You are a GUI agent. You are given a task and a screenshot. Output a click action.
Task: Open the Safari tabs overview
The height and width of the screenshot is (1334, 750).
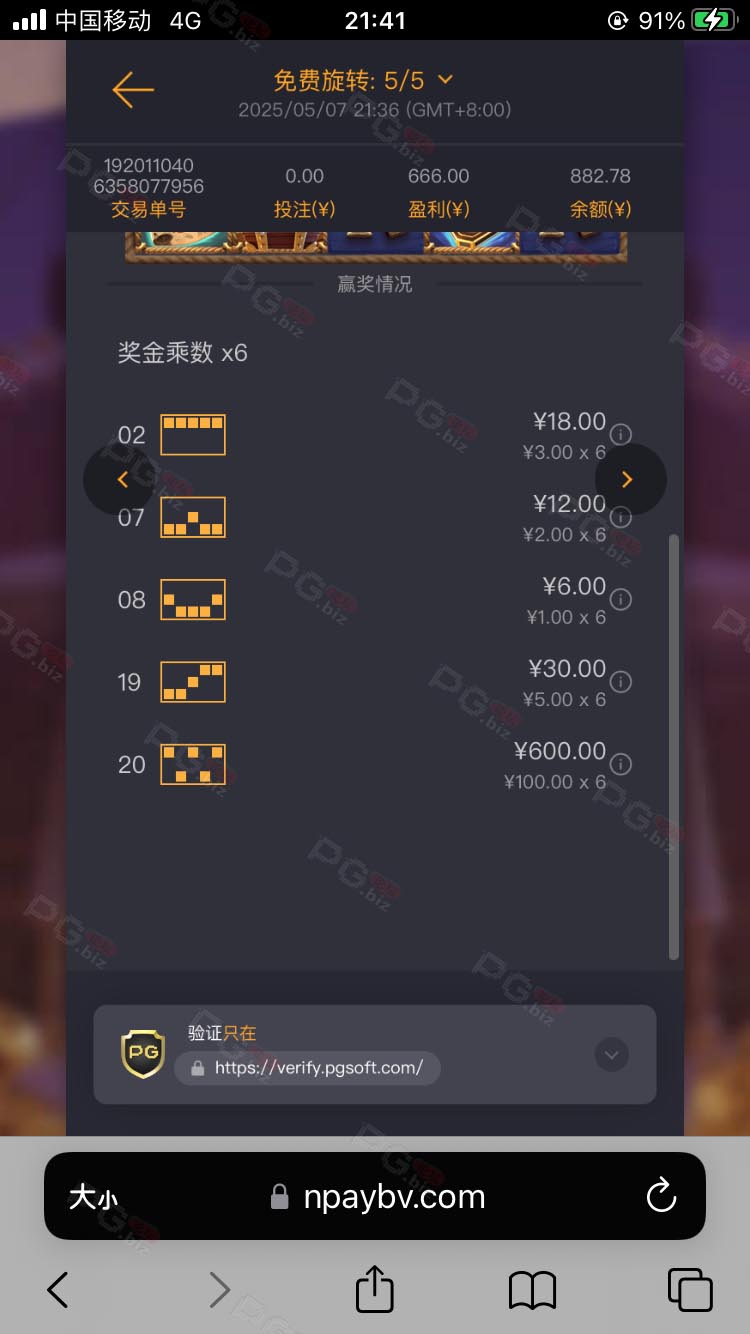(690, 1290)
